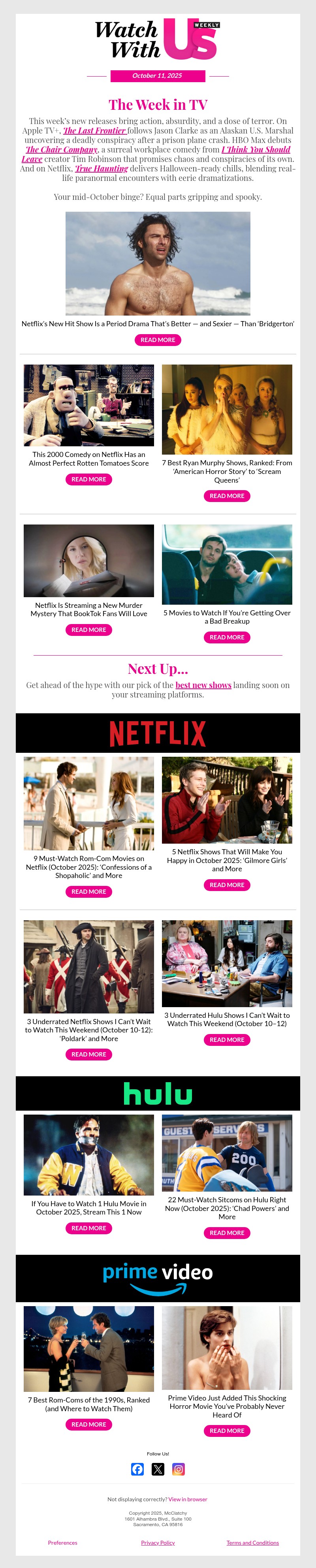
Task: Read more on the BookTok murder mystery
Action: pyautogui.click(x=89, y=630)
